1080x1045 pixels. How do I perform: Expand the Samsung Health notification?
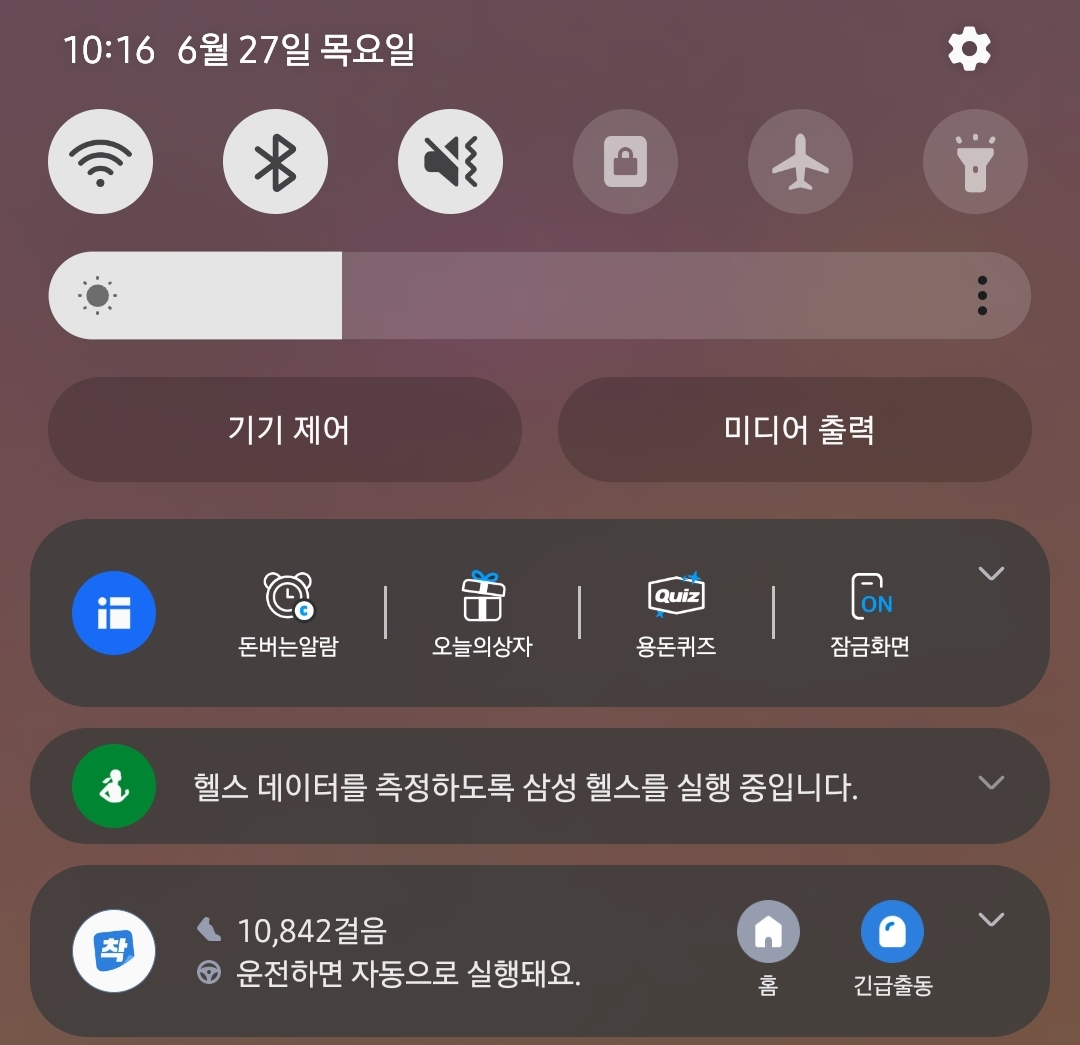pyautogui.click(x=990, y=783)
